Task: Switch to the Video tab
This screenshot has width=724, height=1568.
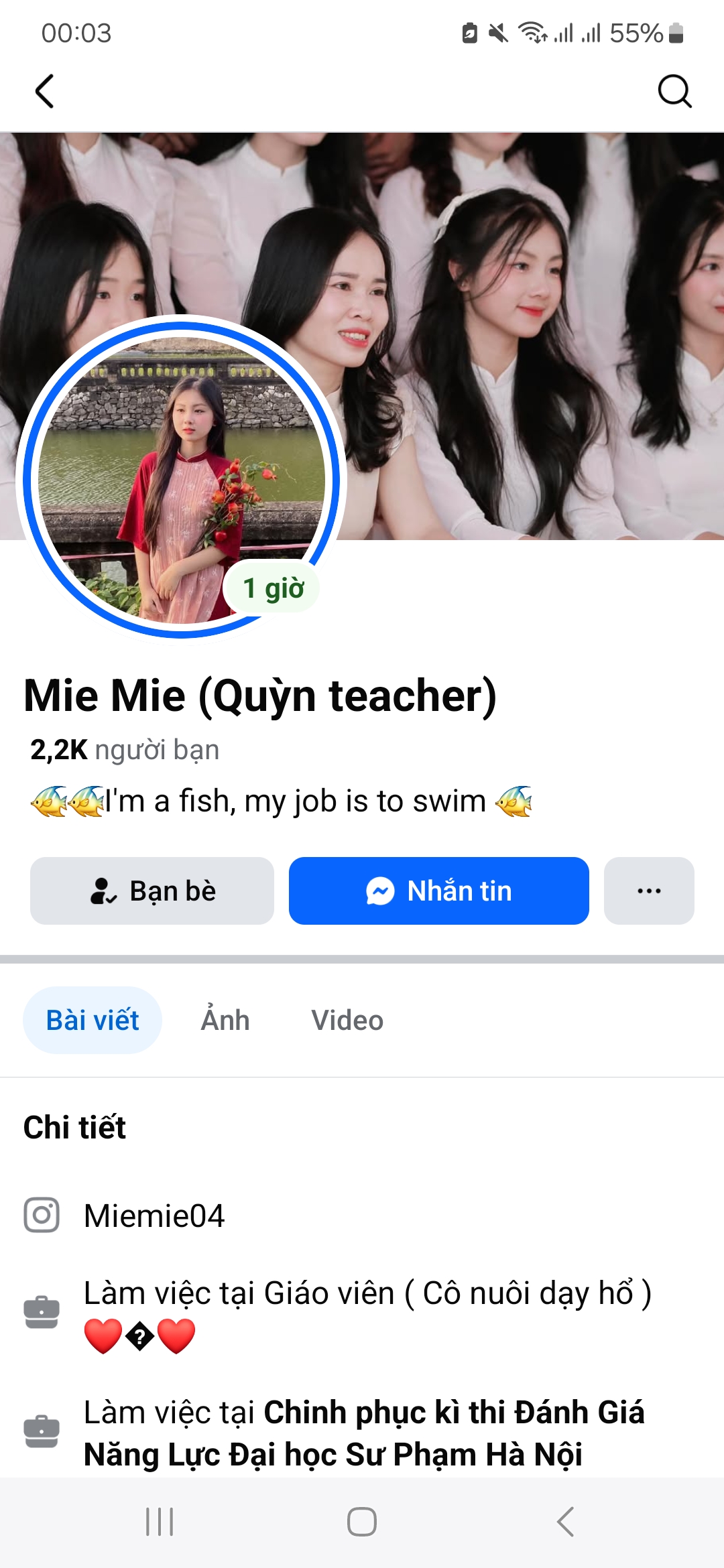Action: [x=347, y=1021]
